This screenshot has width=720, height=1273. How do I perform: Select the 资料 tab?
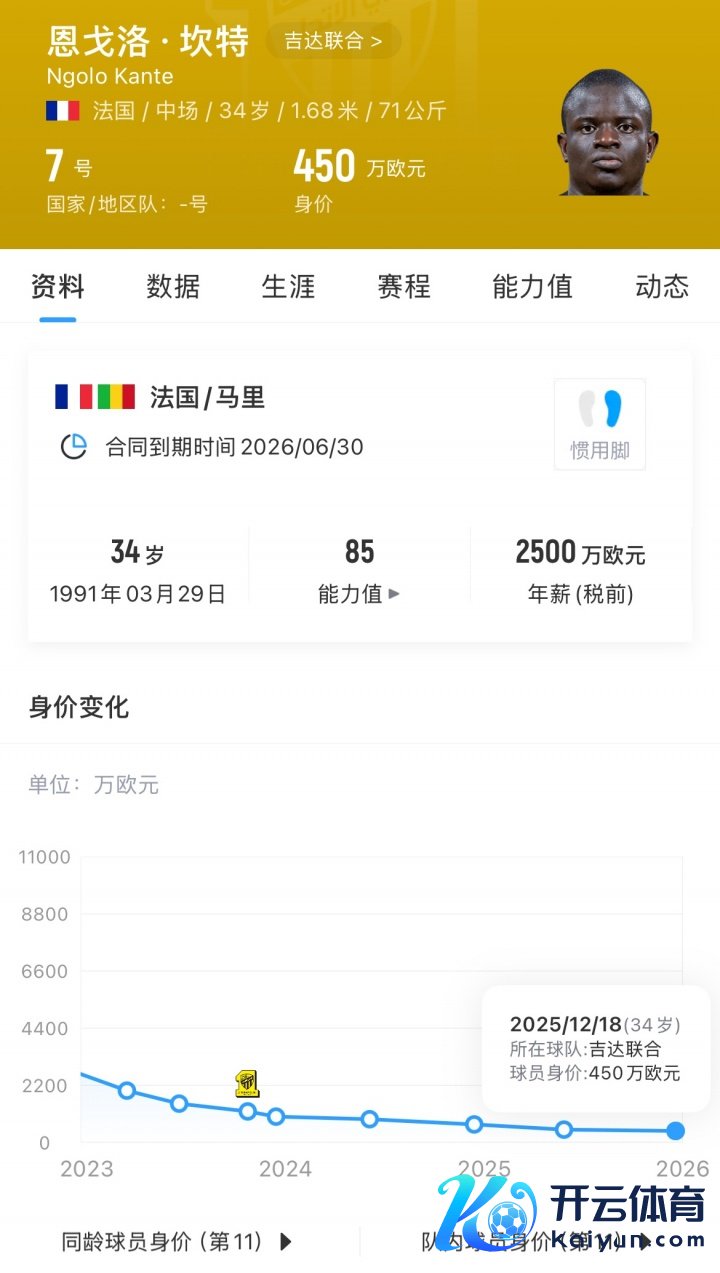pos(57,287)
